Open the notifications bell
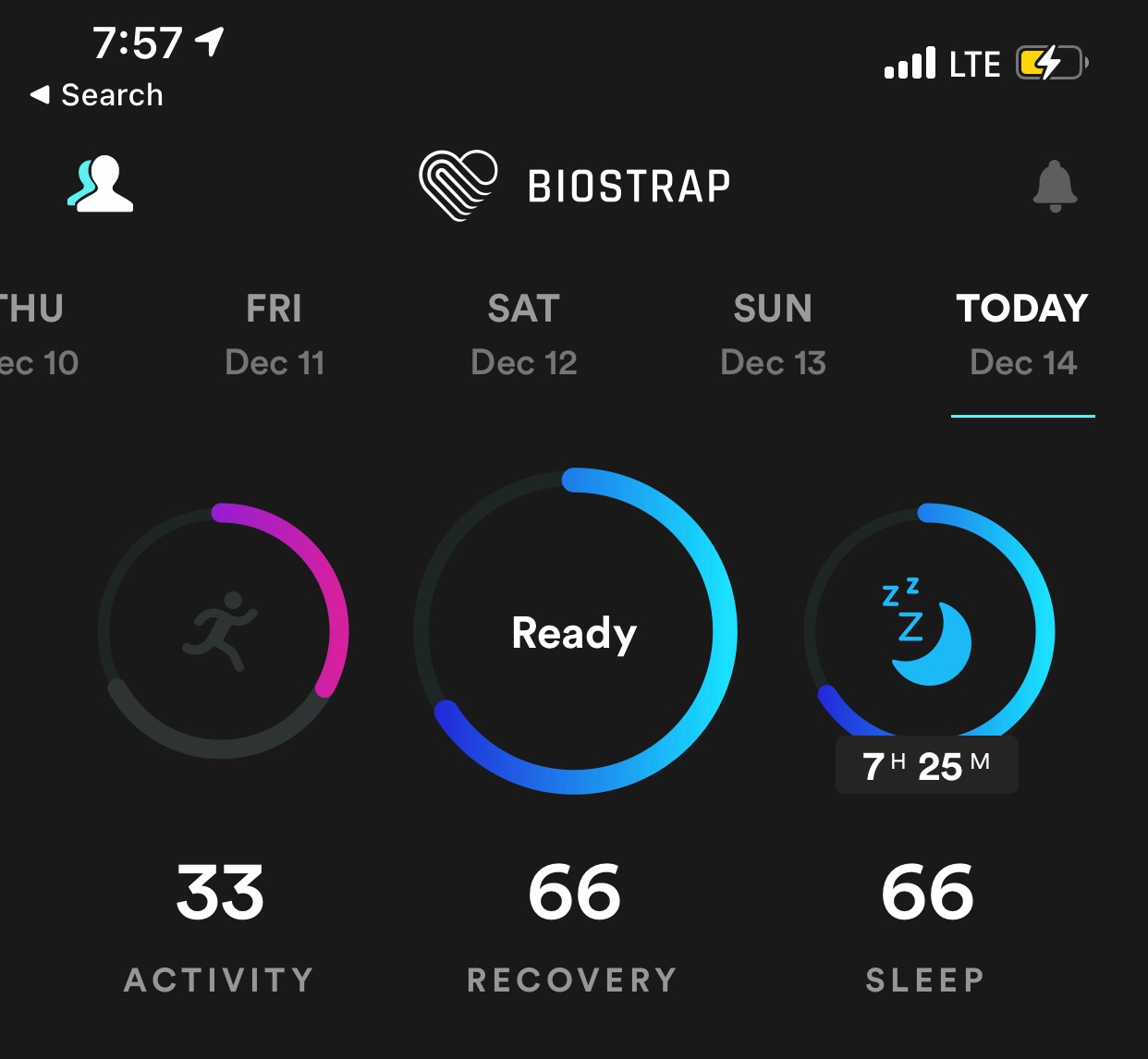Screen dimensions: 1148x1059 point(1055,186)
